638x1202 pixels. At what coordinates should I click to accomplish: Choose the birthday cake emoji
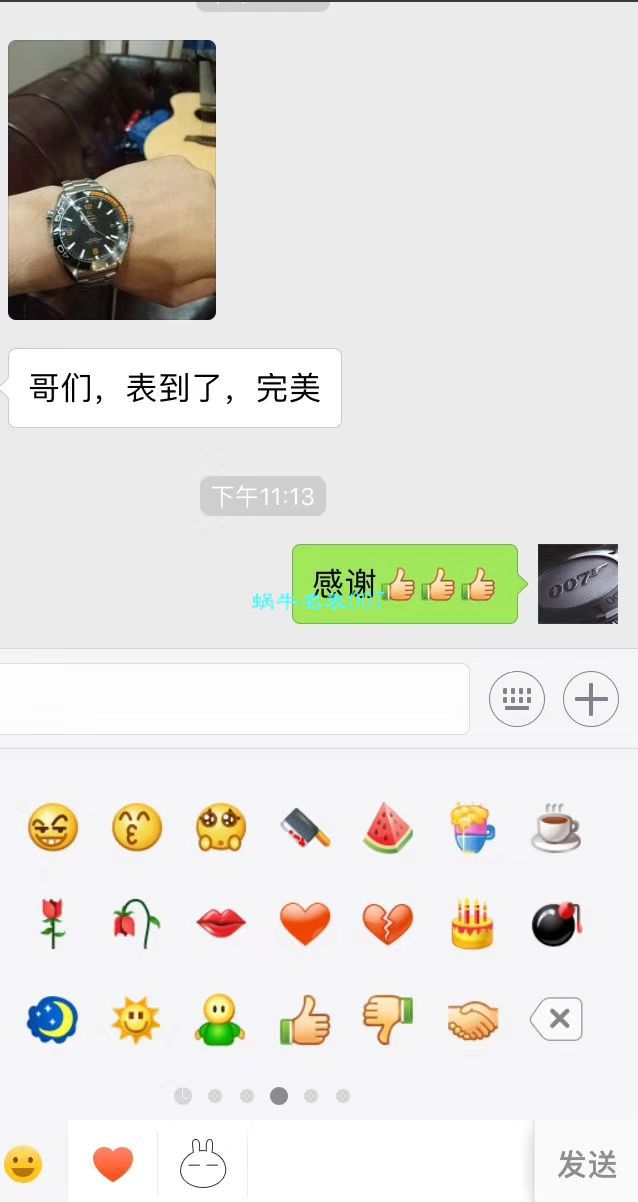click(x=471, y=922)
